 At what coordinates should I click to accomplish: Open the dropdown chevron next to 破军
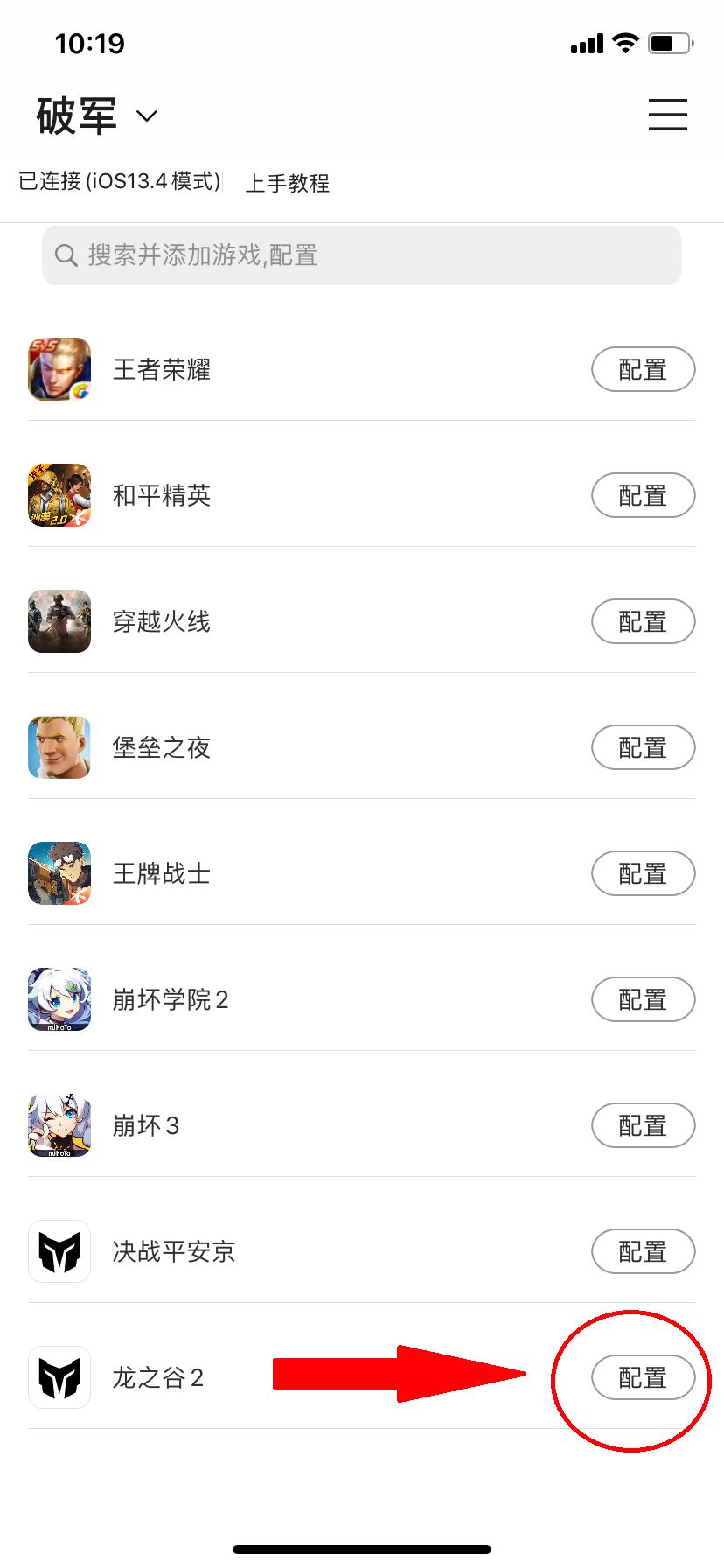click(146, 115)
